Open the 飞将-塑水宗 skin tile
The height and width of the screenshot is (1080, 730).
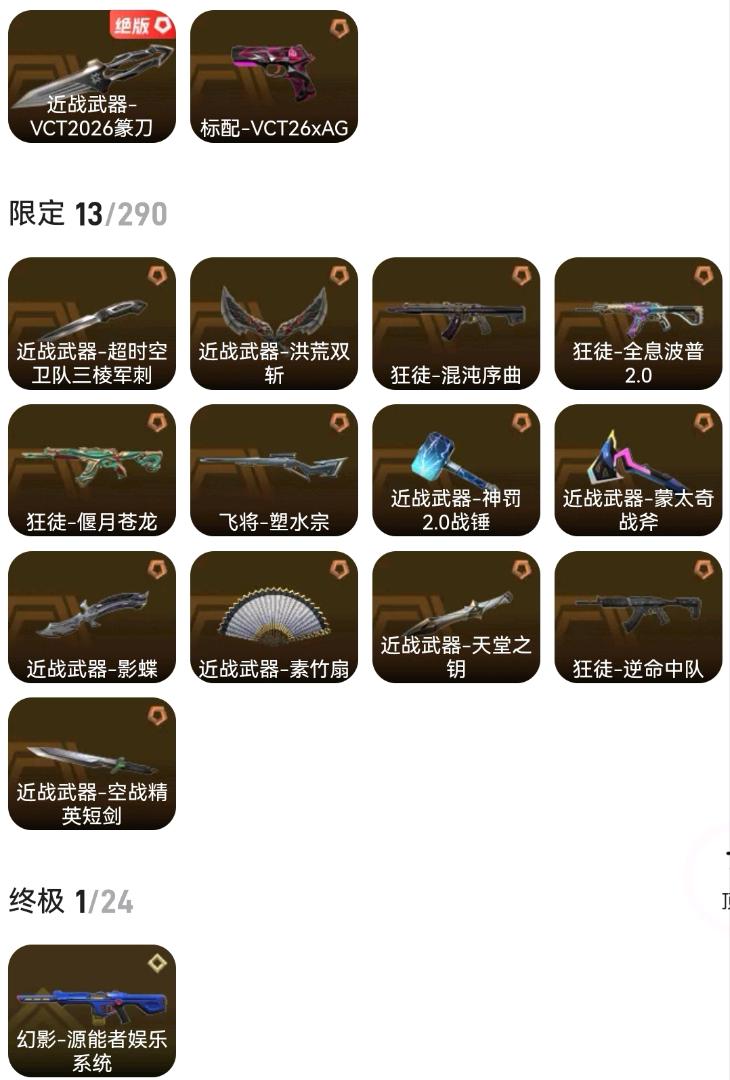coord(274,470)
